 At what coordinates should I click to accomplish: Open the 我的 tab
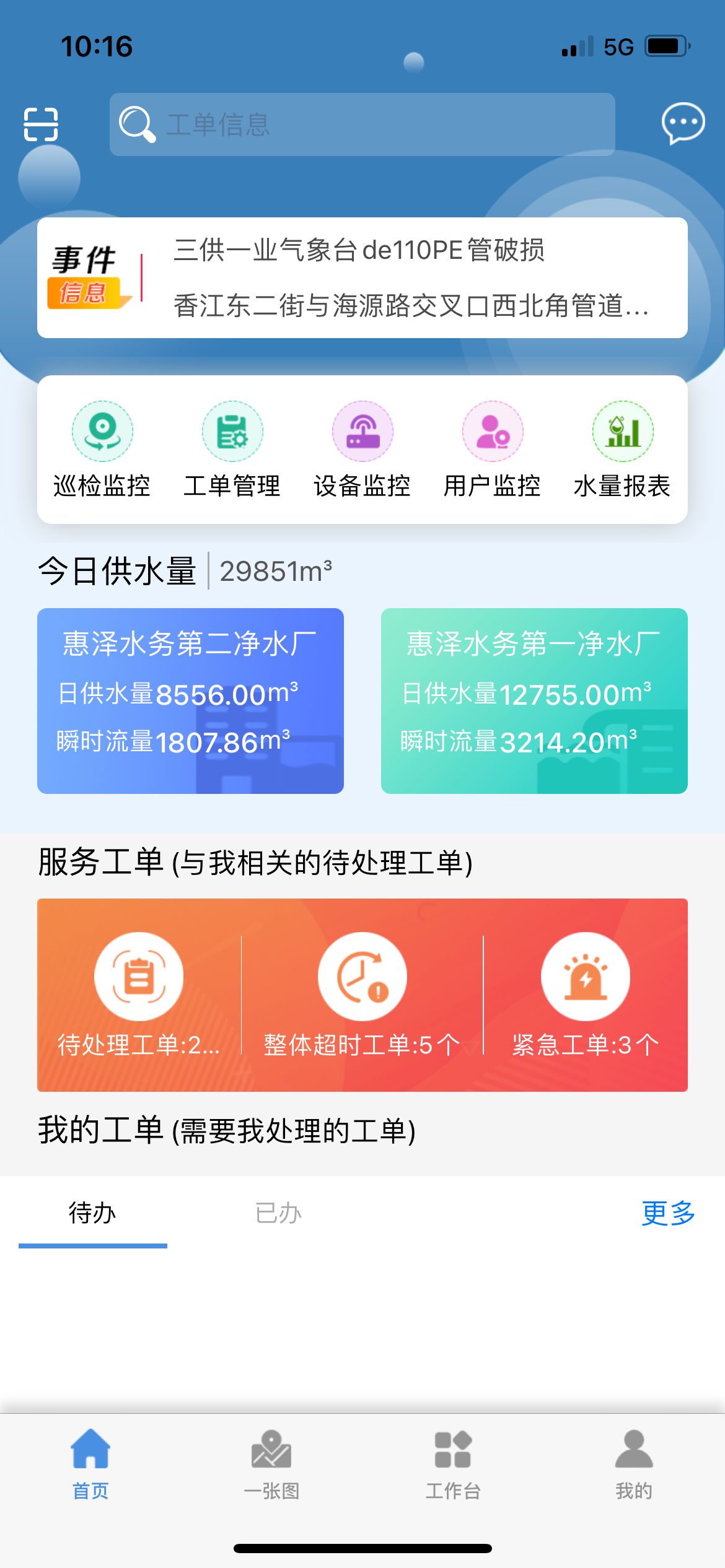(634, 1465)
